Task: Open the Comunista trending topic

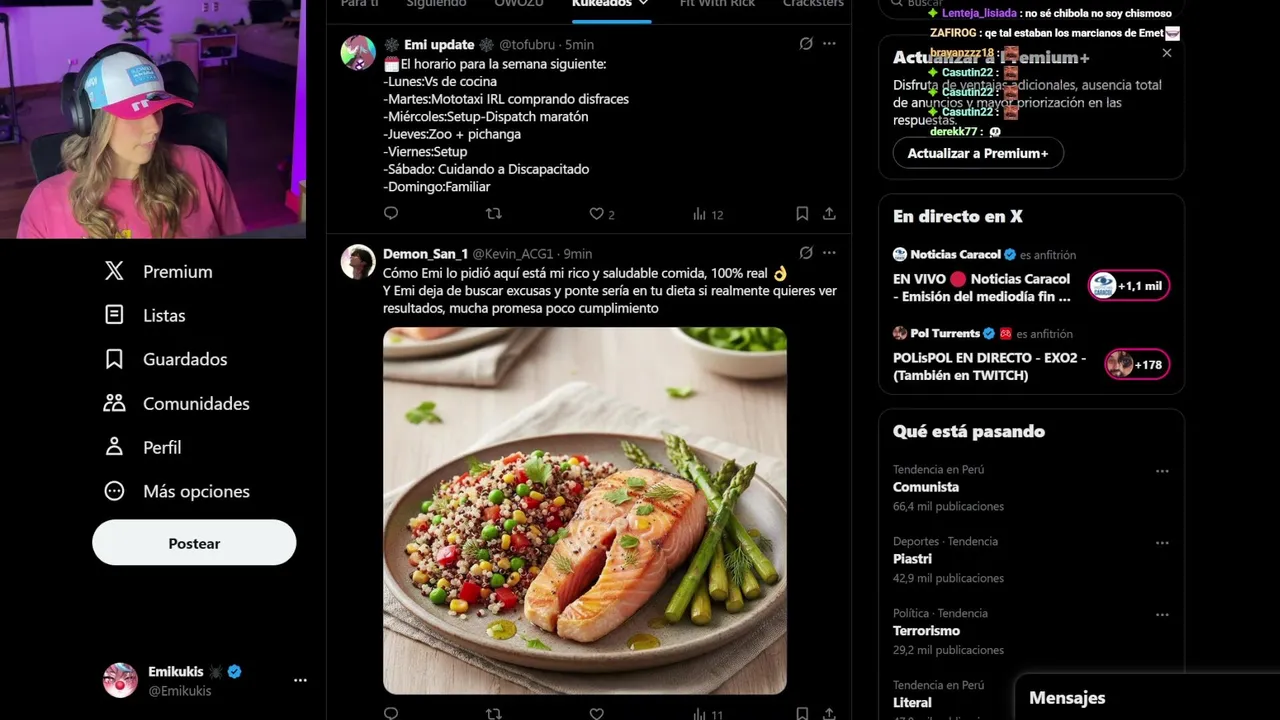Action: (926, 487)
